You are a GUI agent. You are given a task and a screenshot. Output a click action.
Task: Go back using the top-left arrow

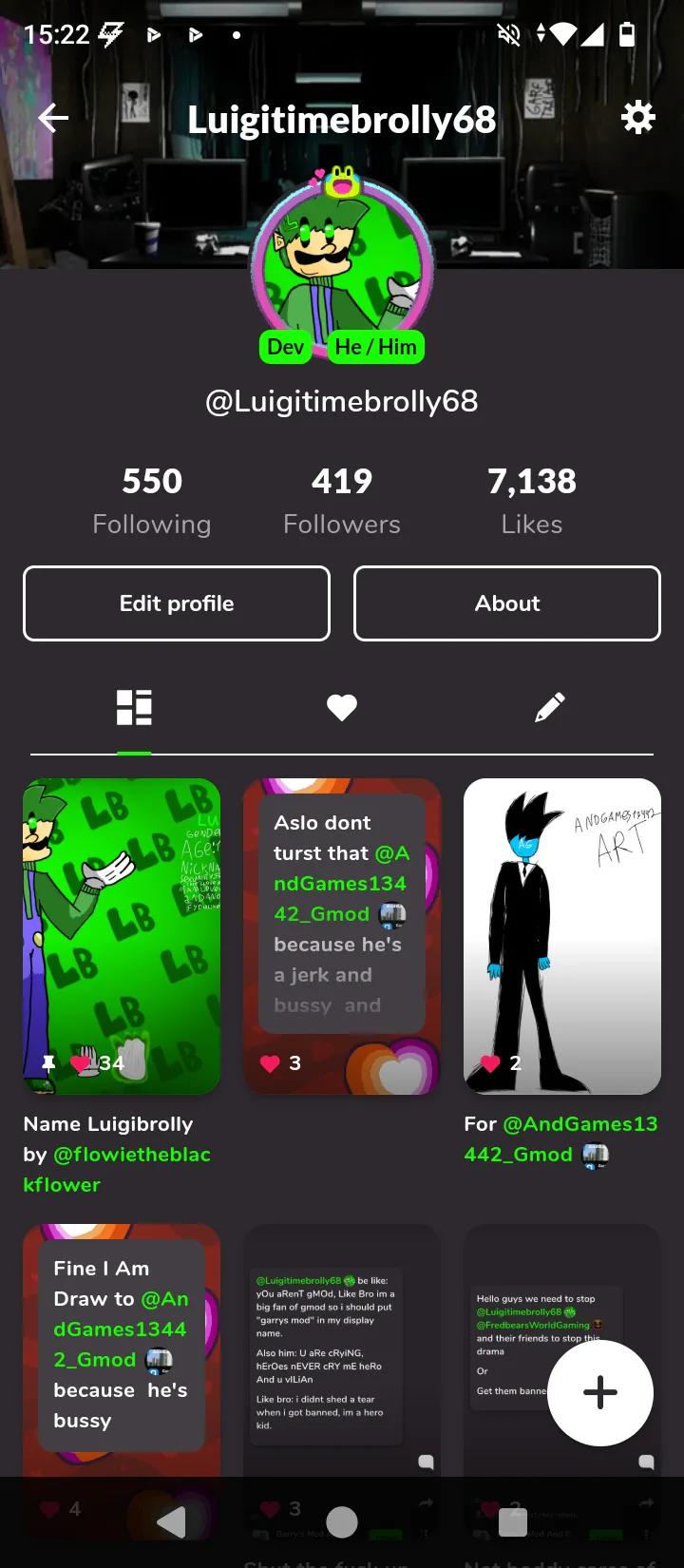click(53, 119)
